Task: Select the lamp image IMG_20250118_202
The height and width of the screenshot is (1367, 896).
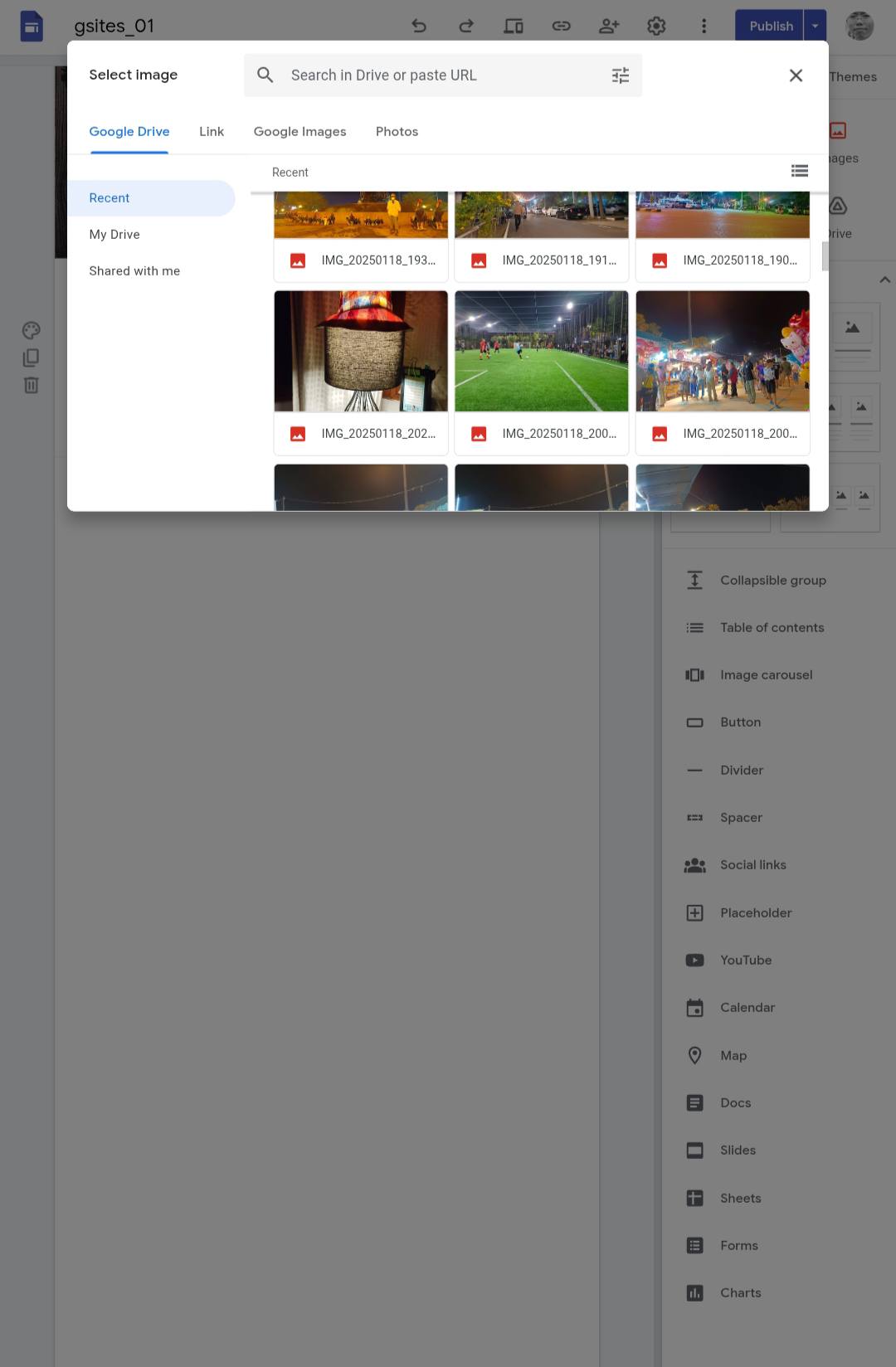Action: pos(361,352)
